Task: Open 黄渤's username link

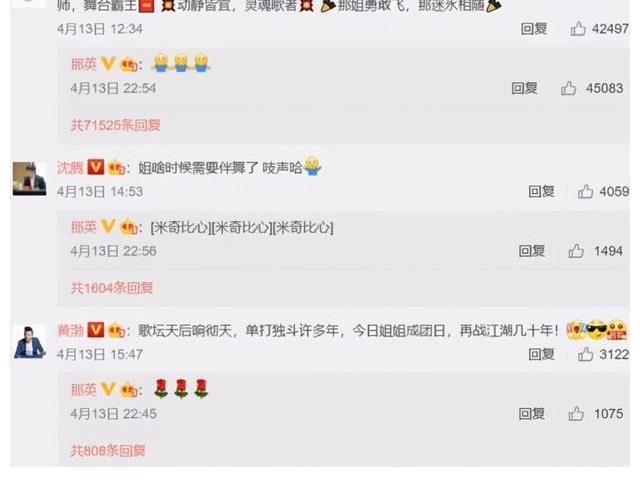Action: tap(70, 329)
